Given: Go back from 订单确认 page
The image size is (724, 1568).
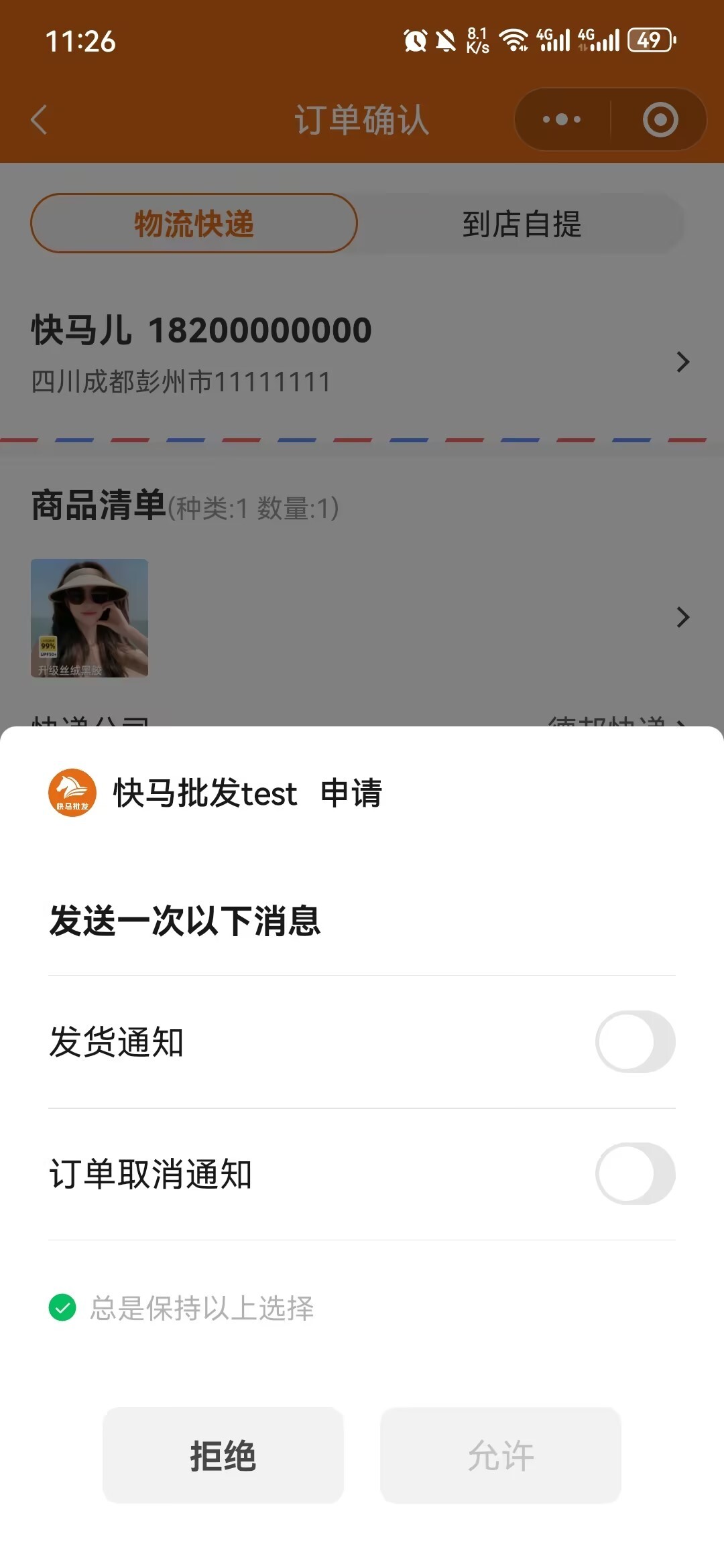Looking at the screenshot, I should click(x=40, y=120).
